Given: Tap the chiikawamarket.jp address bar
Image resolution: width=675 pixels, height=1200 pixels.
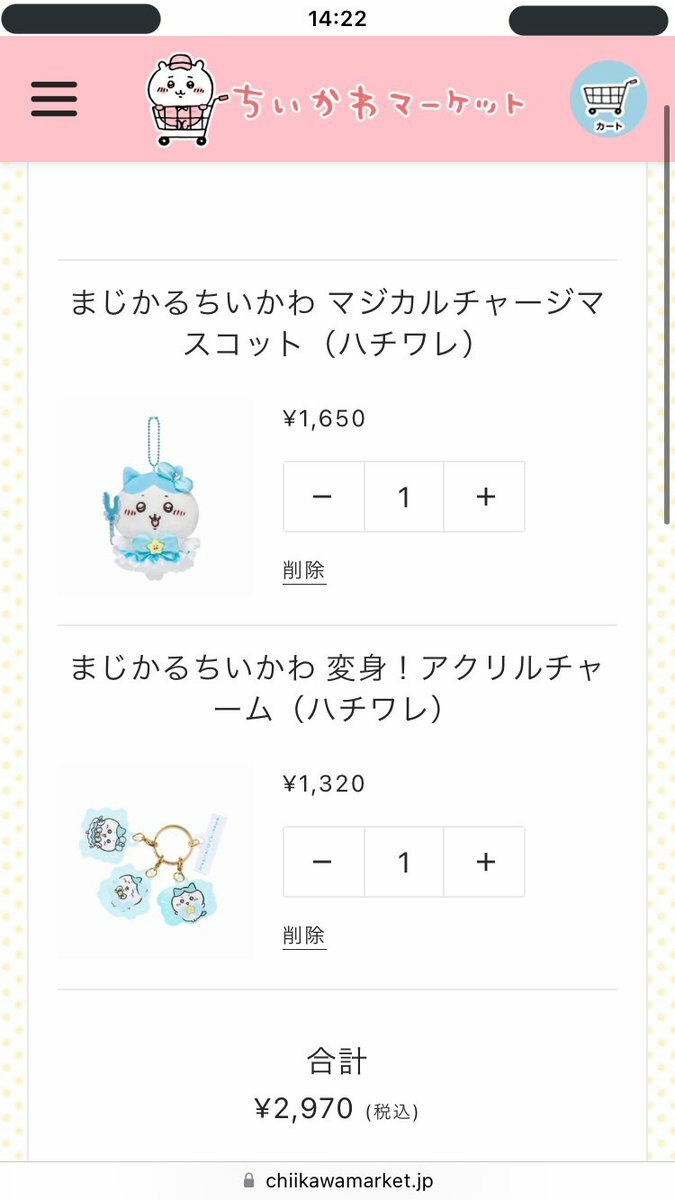Looking at the screenshot, I should (x=337, y=1181).
